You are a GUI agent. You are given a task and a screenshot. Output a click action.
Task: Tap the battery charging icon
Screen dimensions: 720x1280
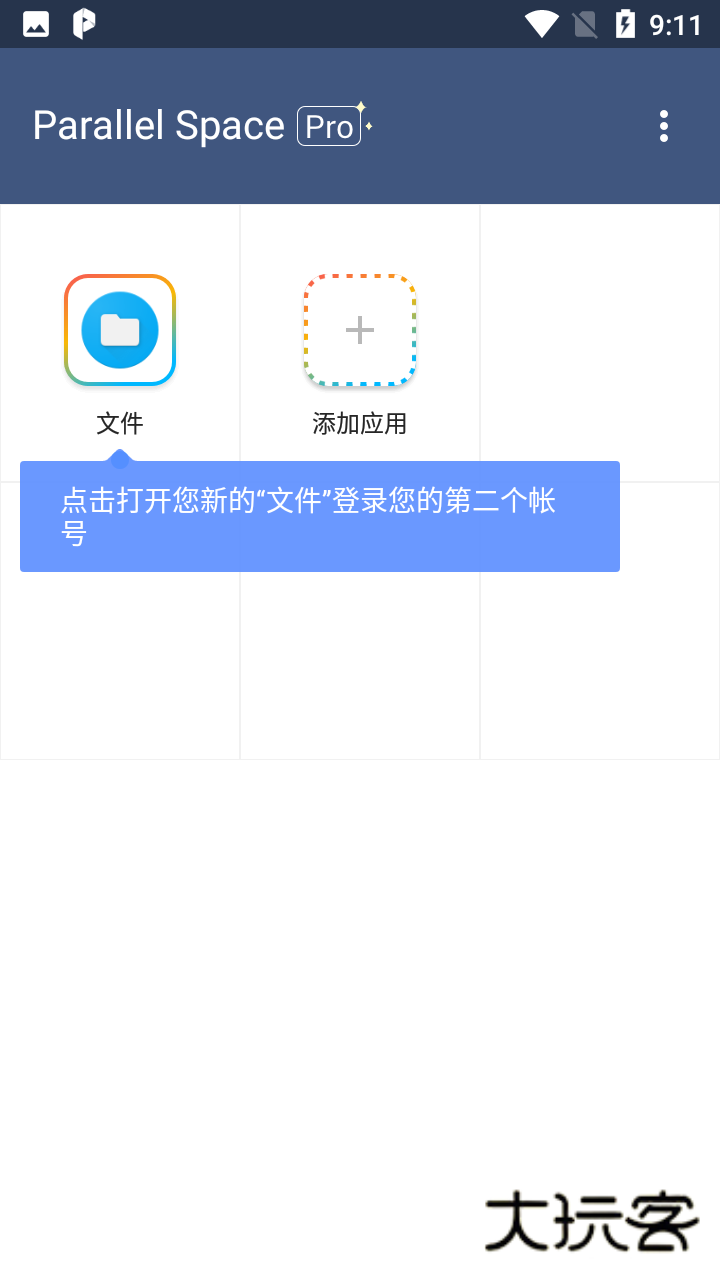coord(628,23)
